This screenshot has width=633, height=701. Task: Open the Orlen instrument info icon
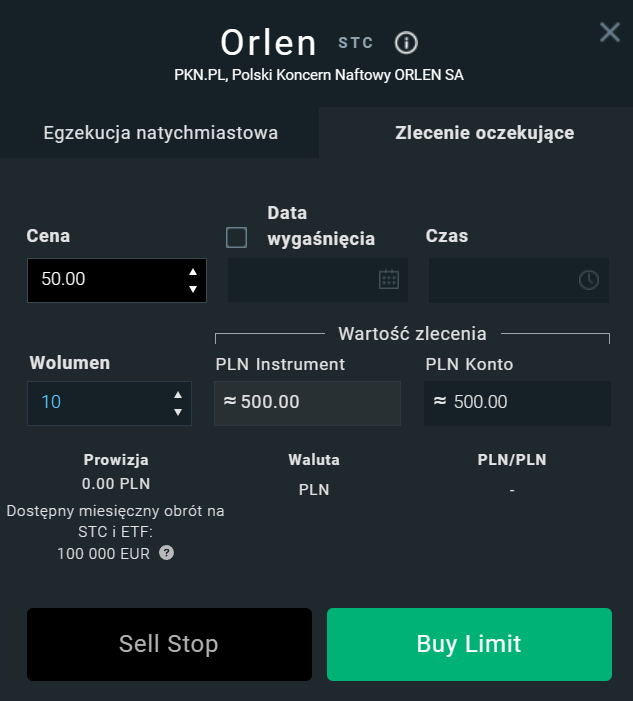point(406,43)
